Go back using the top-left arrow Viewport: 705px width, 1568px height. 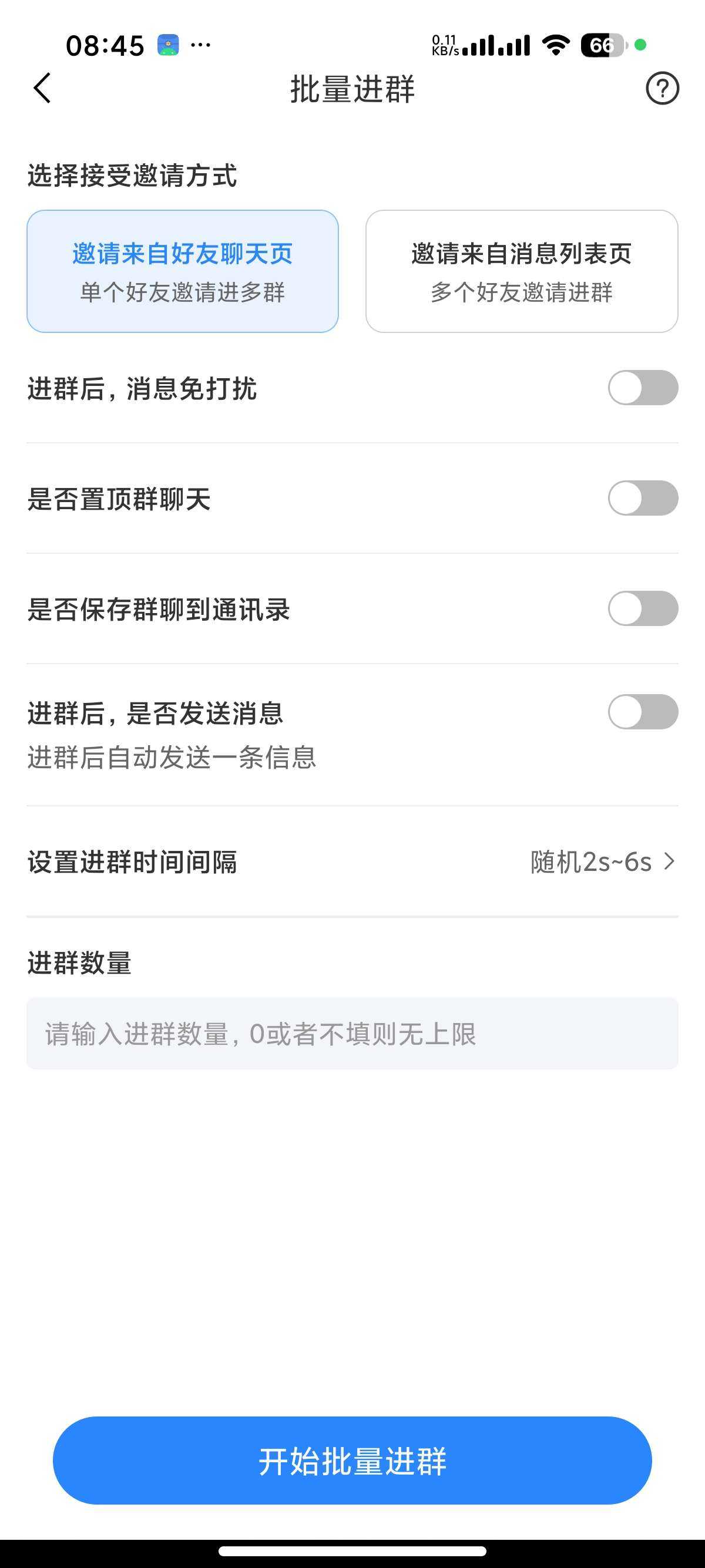pyautogui.click(x=42, y=88)
